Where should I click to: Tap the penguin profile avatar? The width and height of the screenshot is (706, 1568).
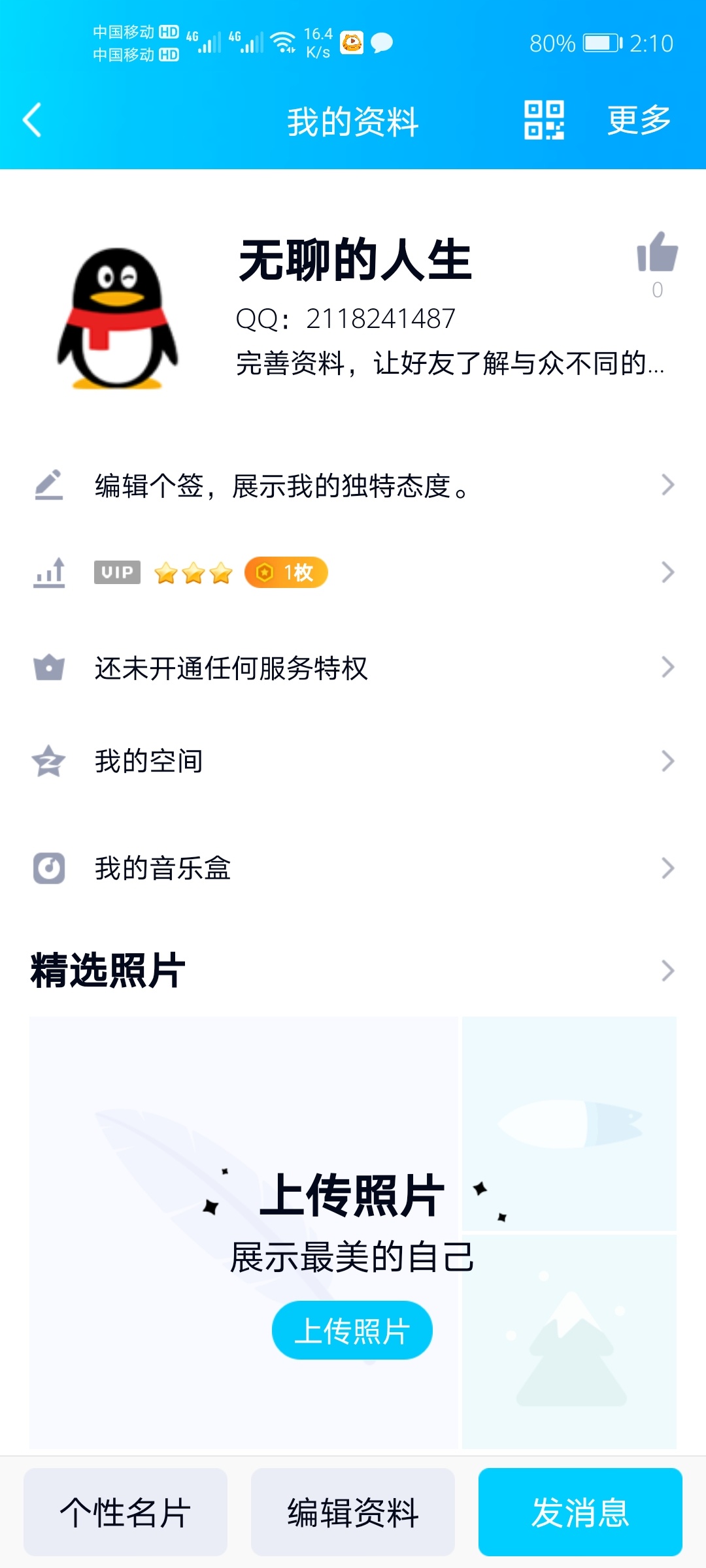coord(118,318)
